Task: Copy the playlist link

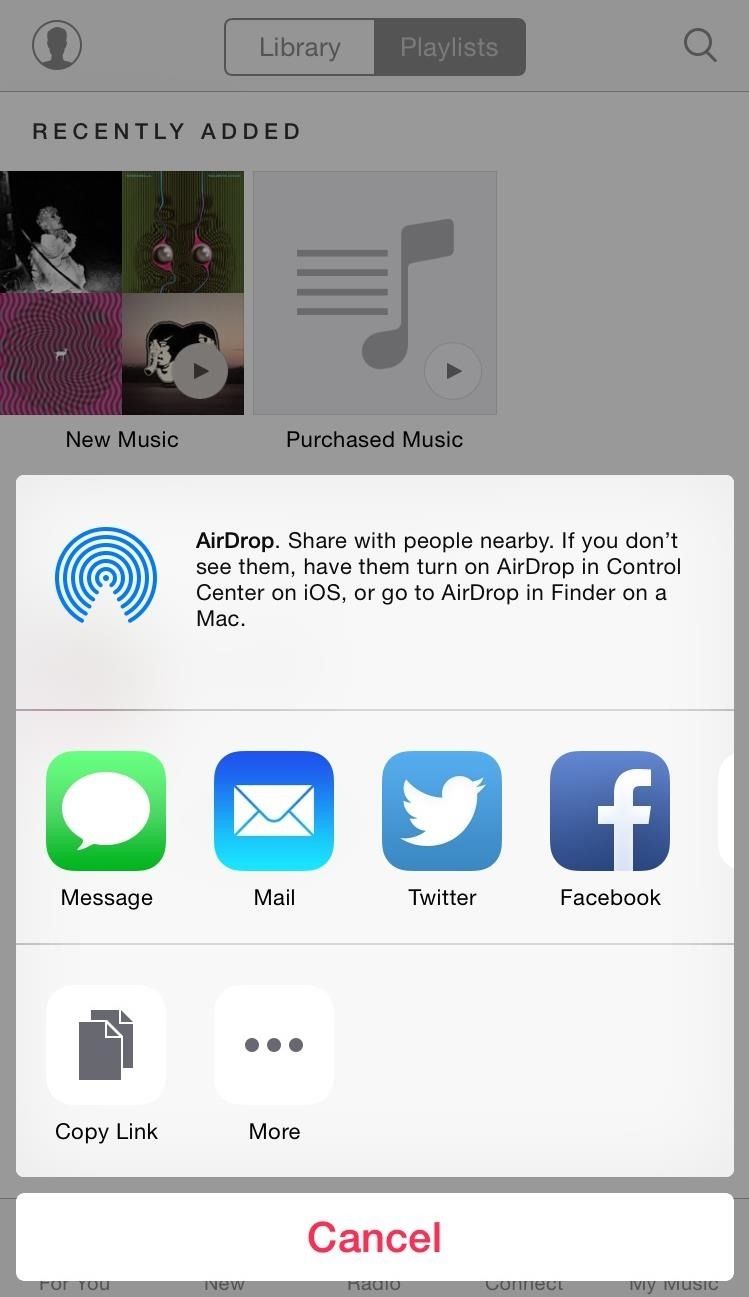Action: click(105, 1044)
